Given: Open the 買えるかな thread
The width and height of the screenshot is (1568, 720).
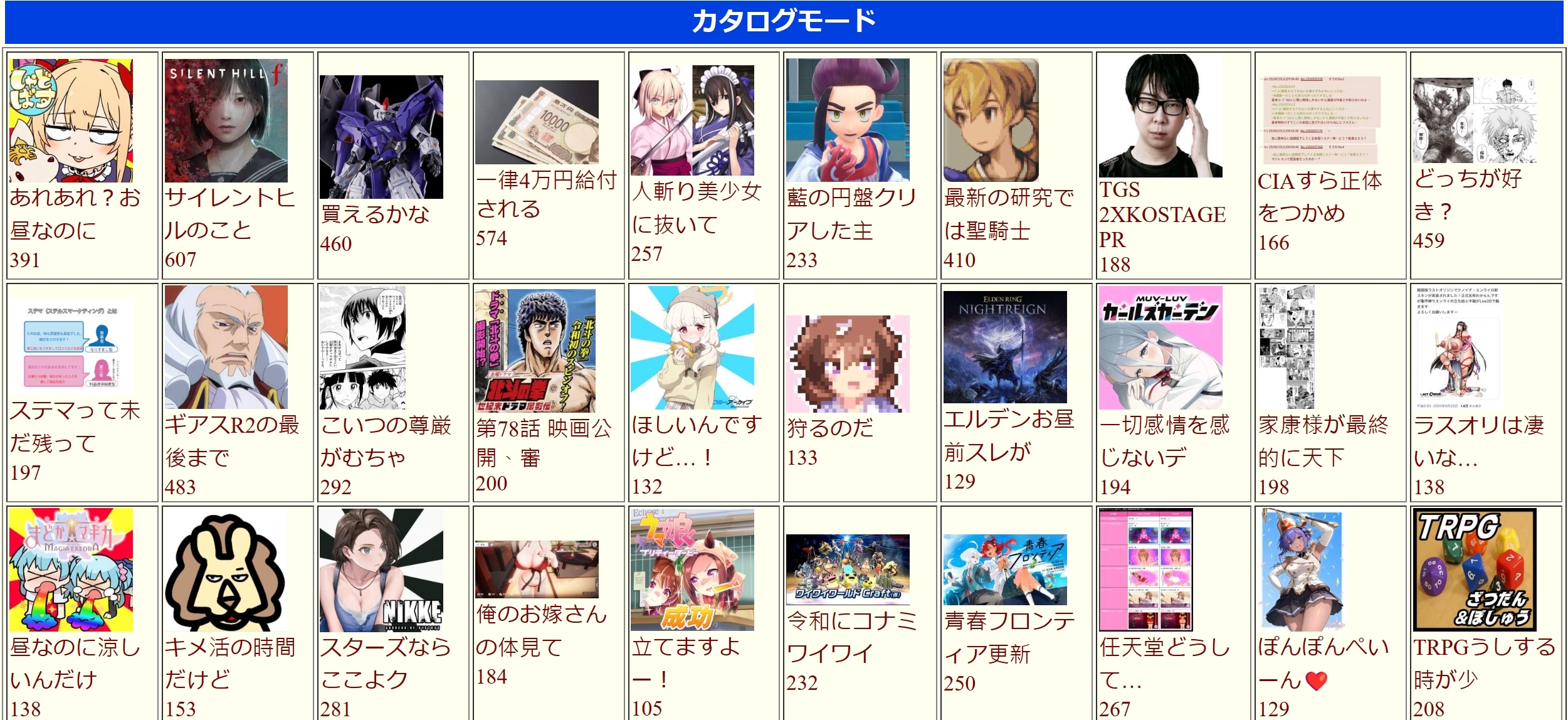Looking at the screenshot, I should coord(381,137).
